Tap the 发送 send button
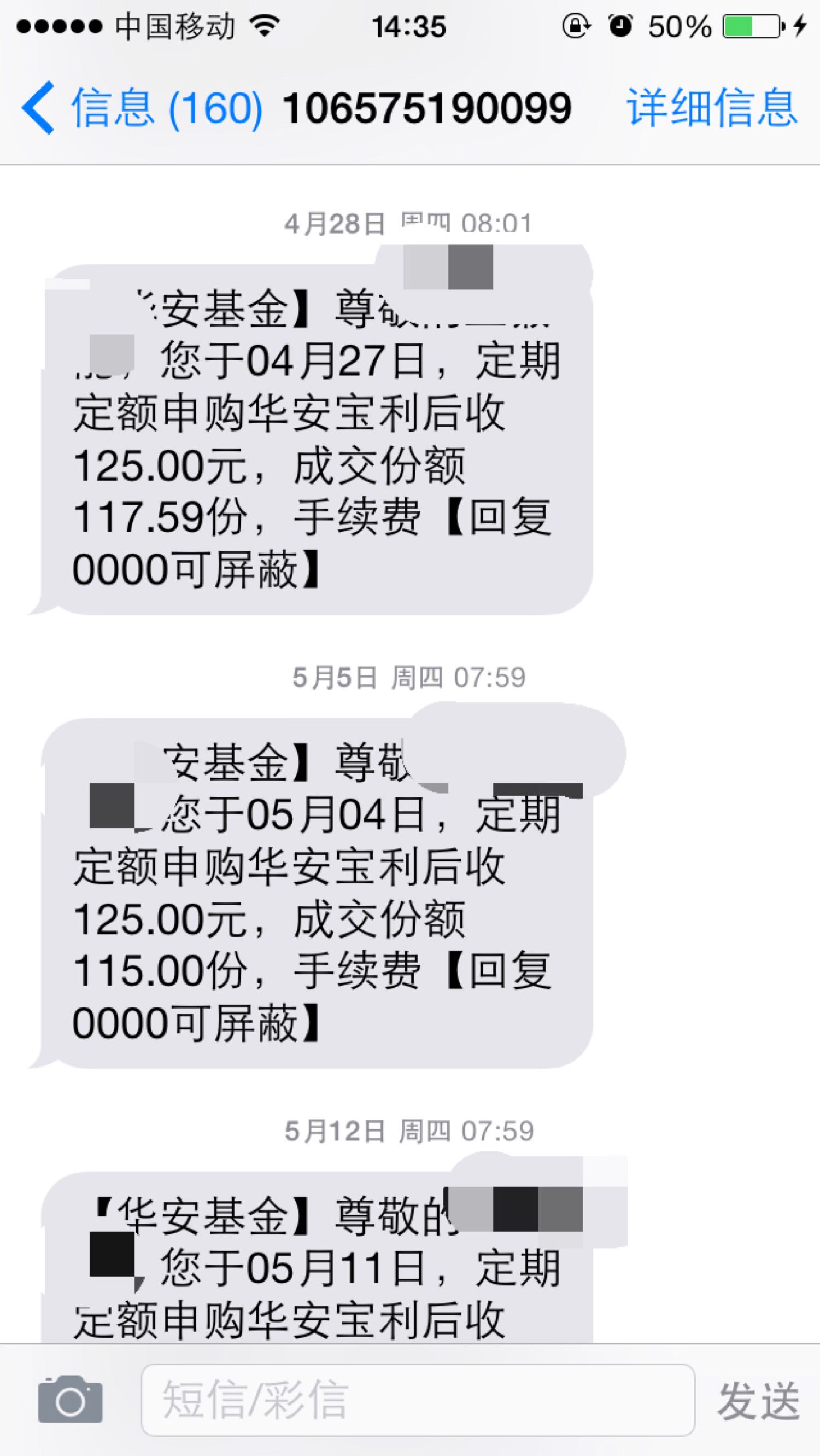 [758, 1400]
